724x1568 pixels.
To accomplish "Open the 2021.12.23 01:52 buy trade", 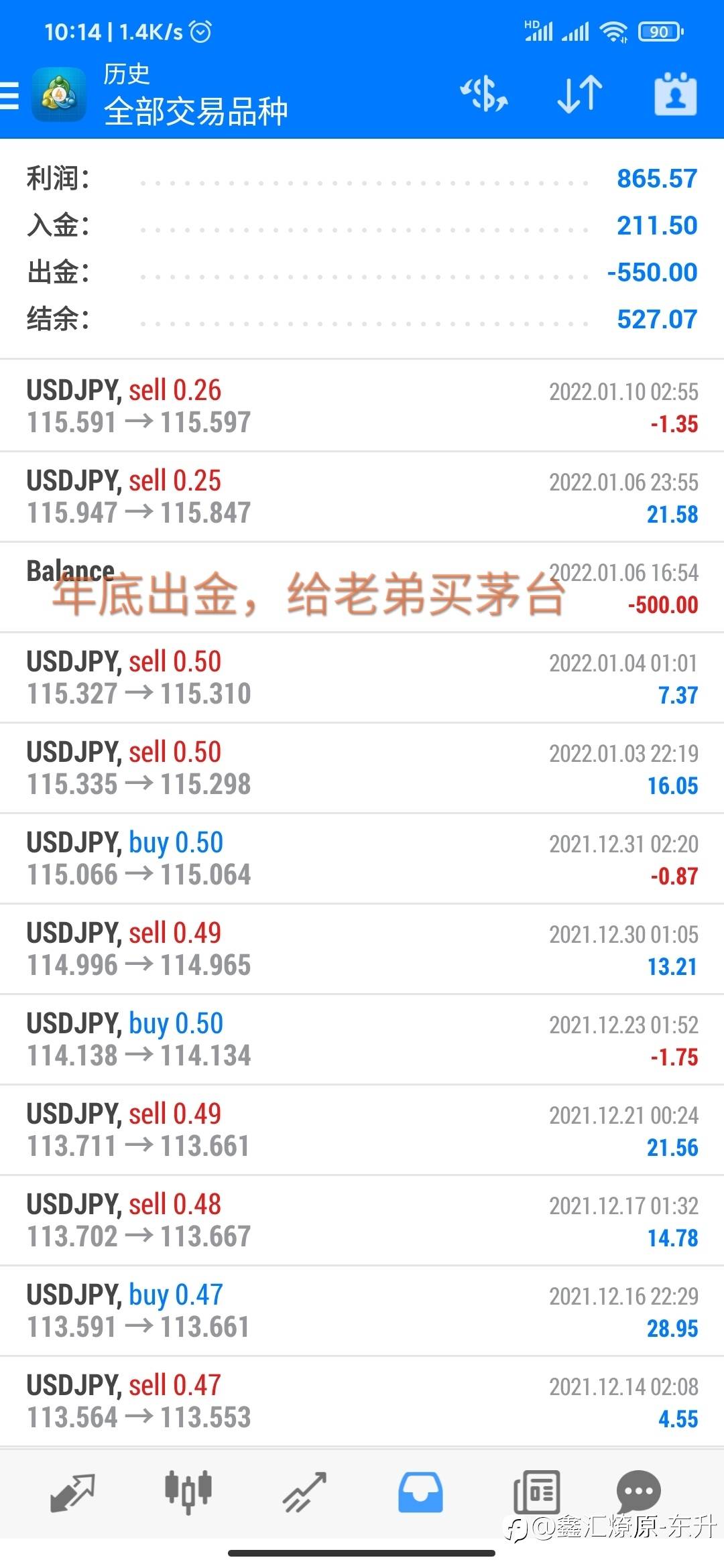I will [362, 1039].
